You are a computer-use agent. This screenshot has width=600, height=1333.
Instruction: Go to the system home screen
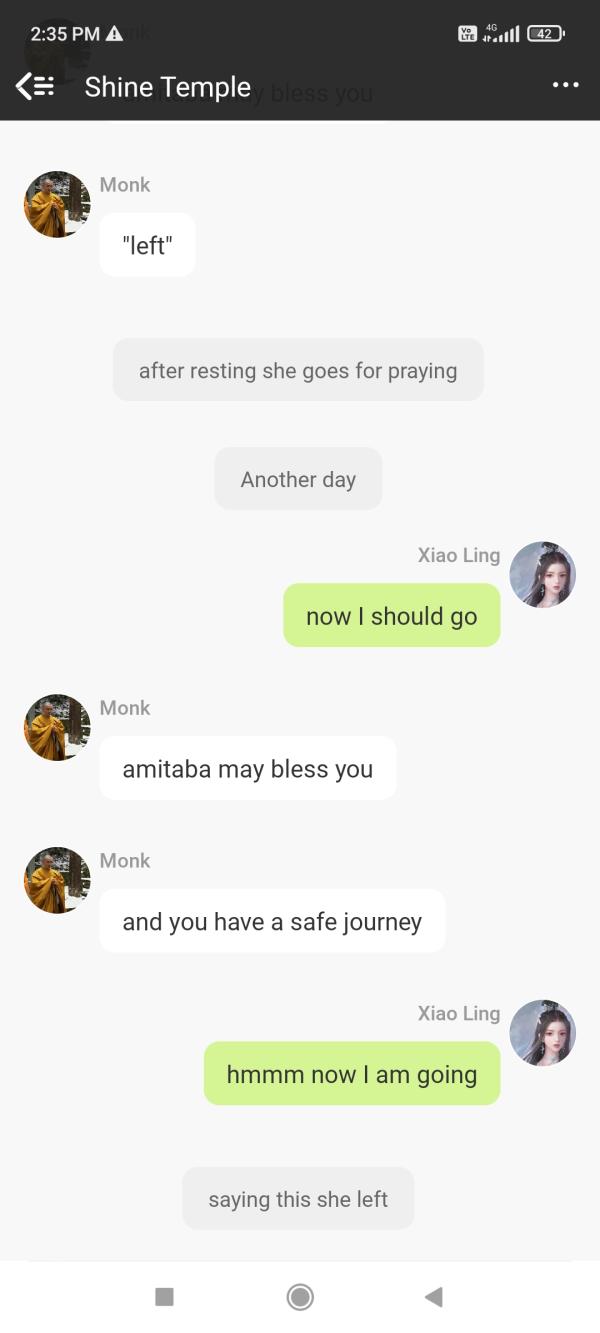(300, 1297)
